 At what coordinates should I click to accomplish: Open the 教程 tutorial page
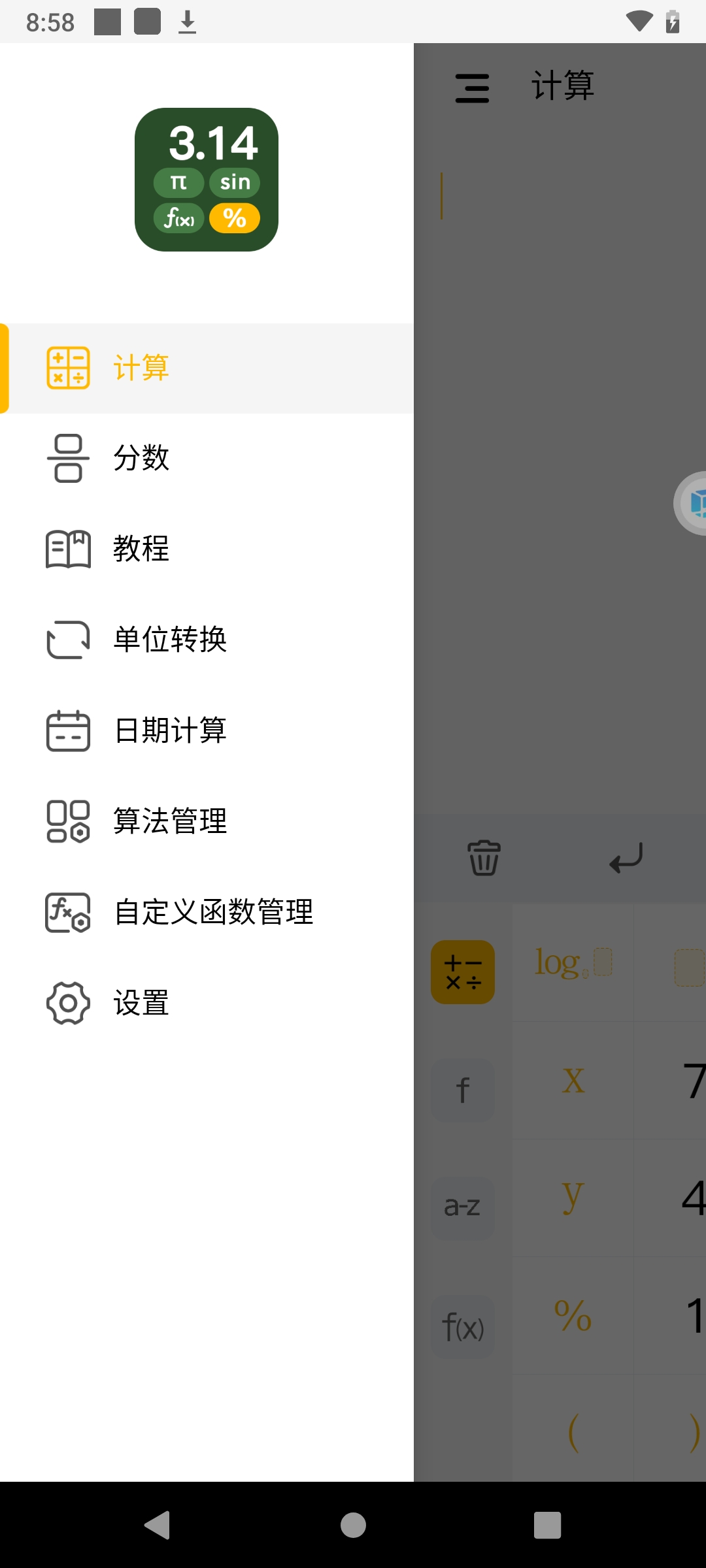(x=141, y=549)
